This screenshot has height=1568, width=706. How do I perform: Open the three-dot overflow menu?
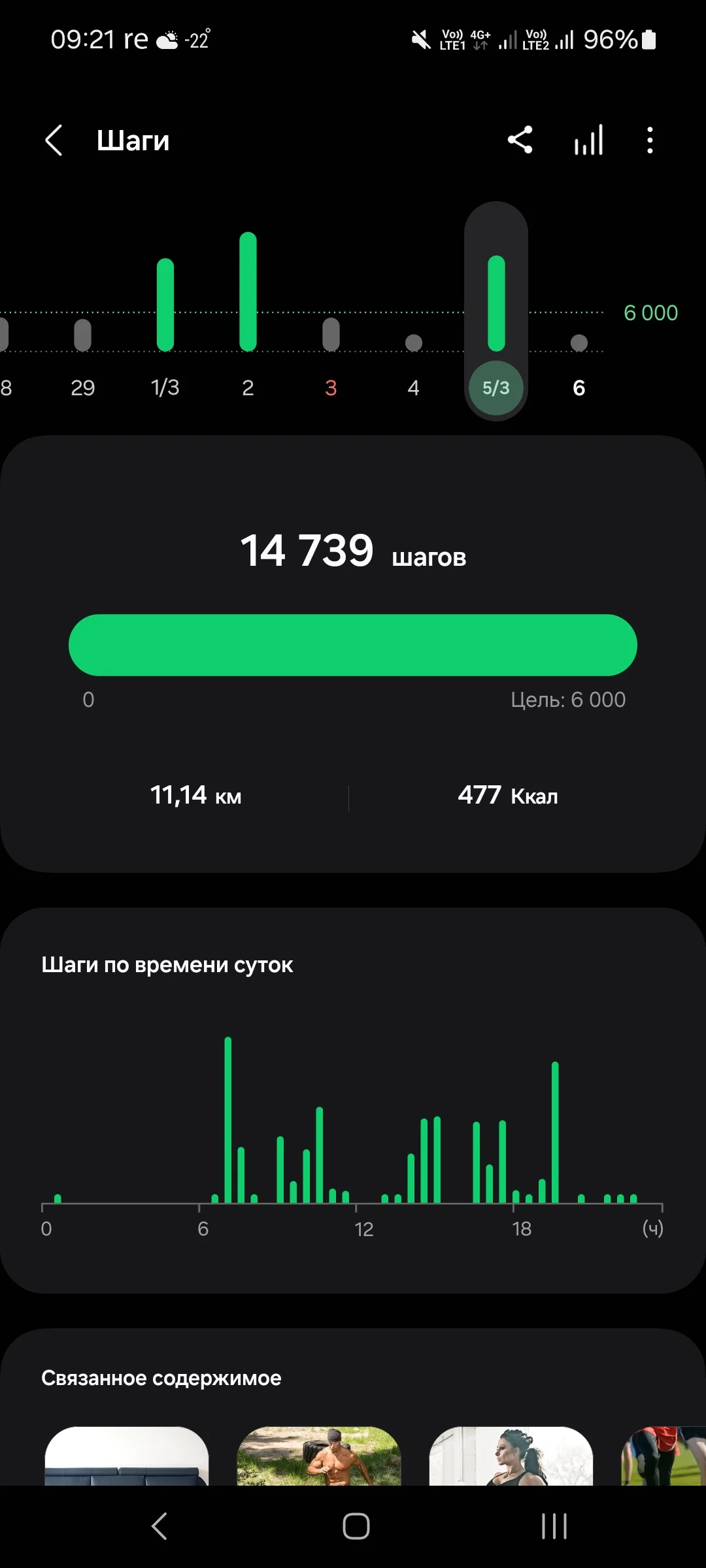(x=649, y=140)
